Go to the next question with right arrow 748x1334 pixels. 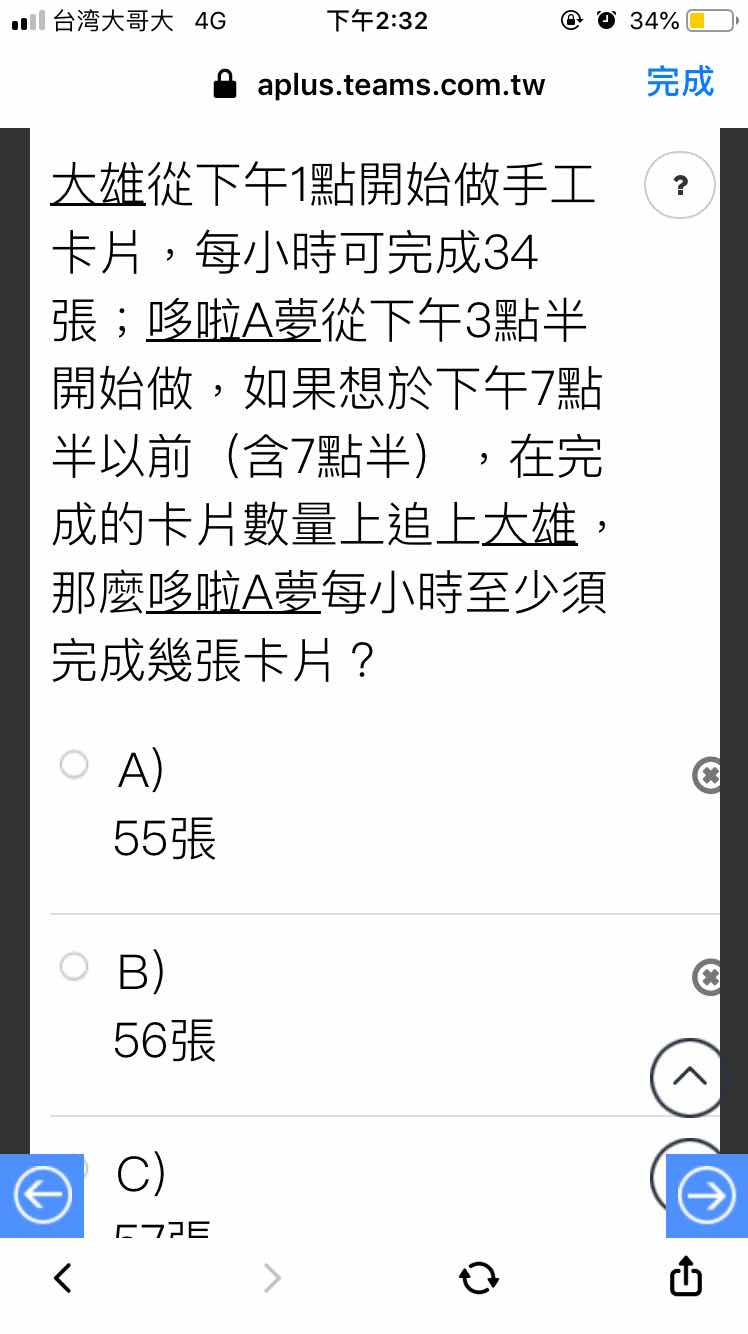coord(706,1196)
